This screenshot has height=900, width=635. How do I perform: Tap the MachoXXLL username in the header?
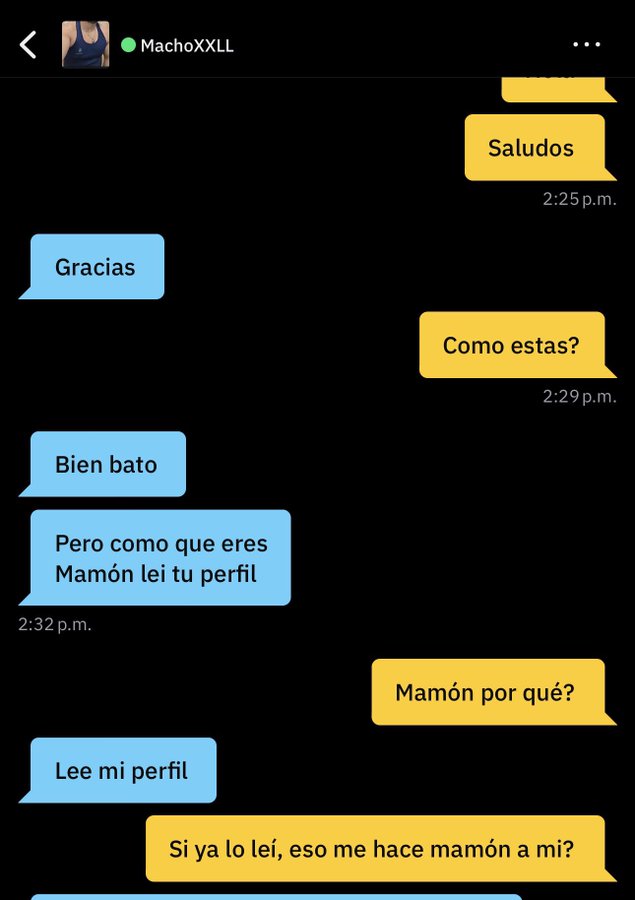tap(187, 45)
